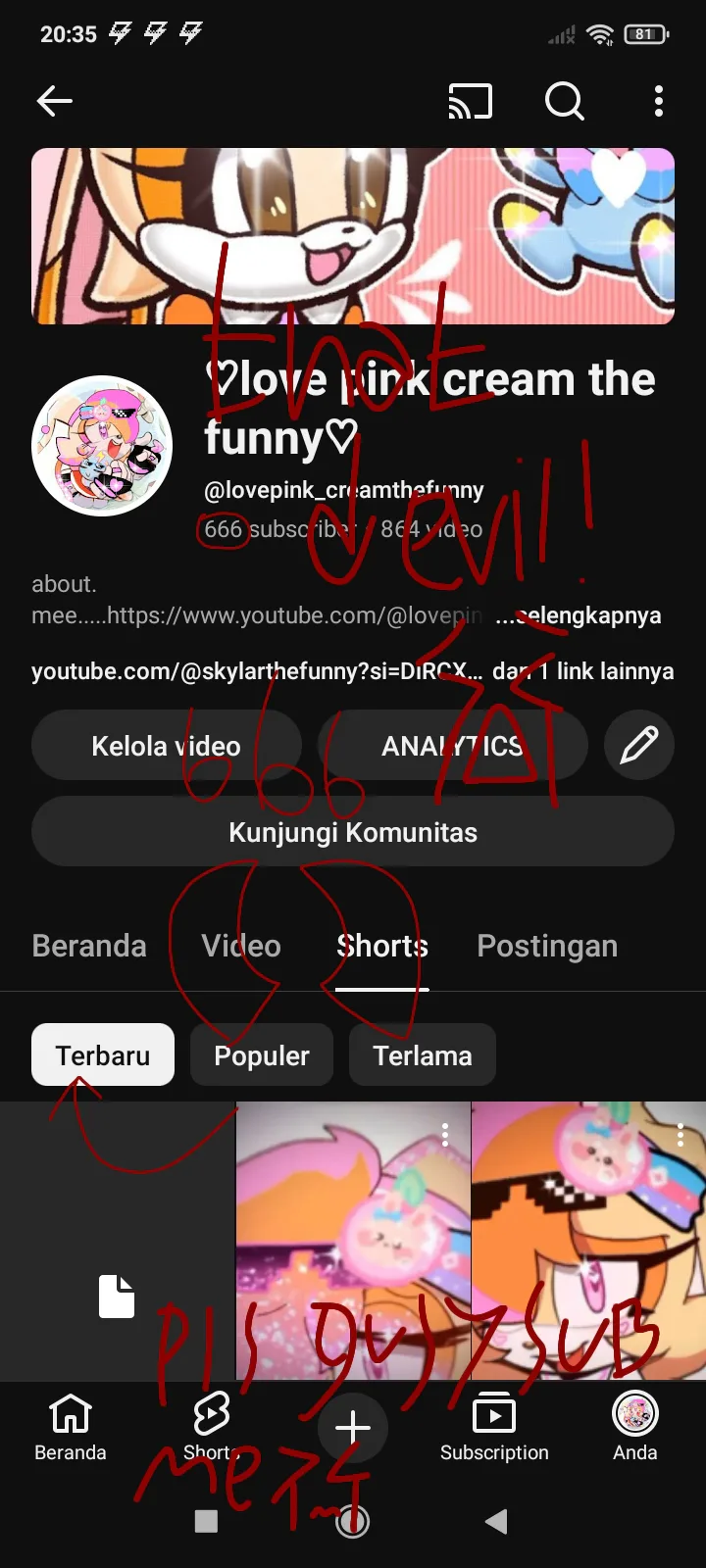The image size is (706, 1568).
Task: Open the cast to device icon
Action: [x=470, y=101]
